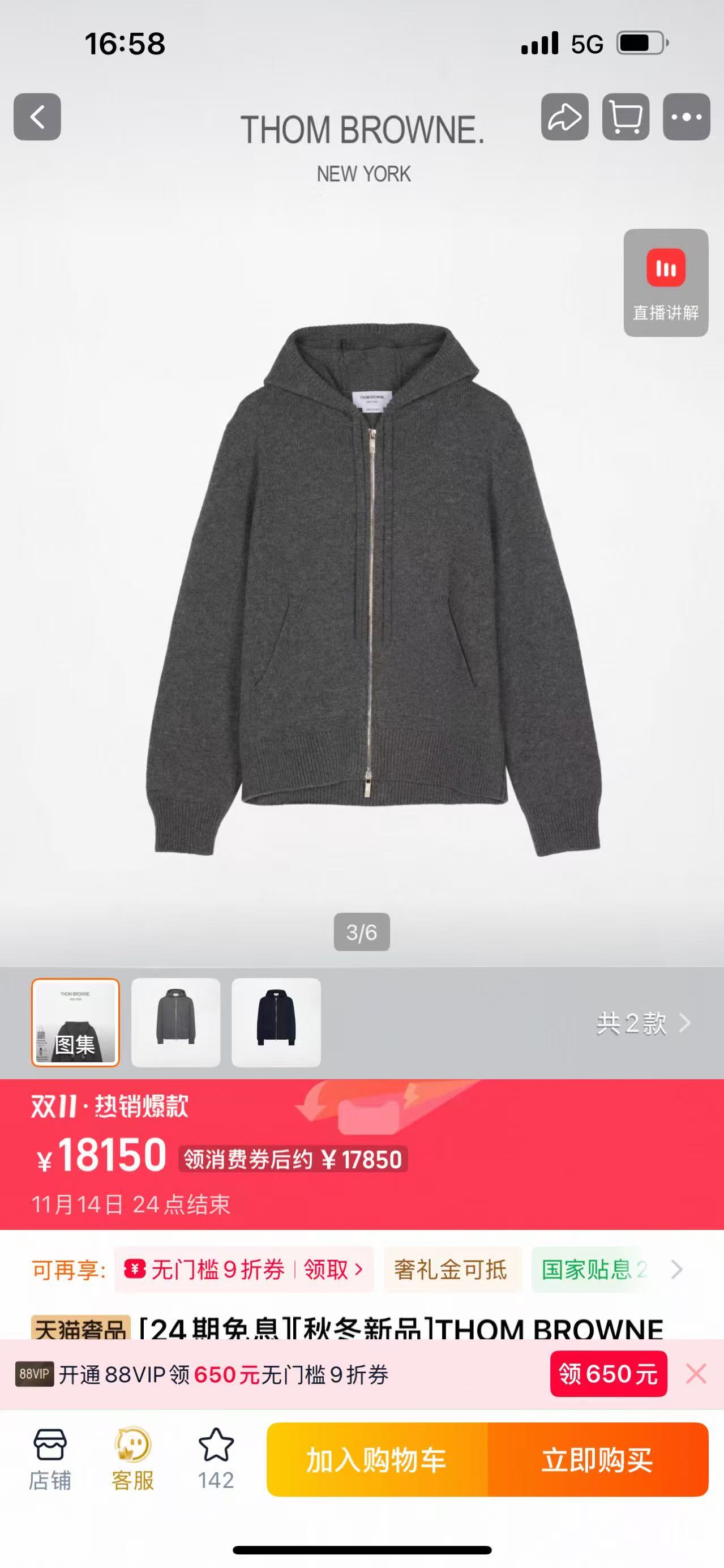Select the navy hoodie variant thumbnail

276,1023
